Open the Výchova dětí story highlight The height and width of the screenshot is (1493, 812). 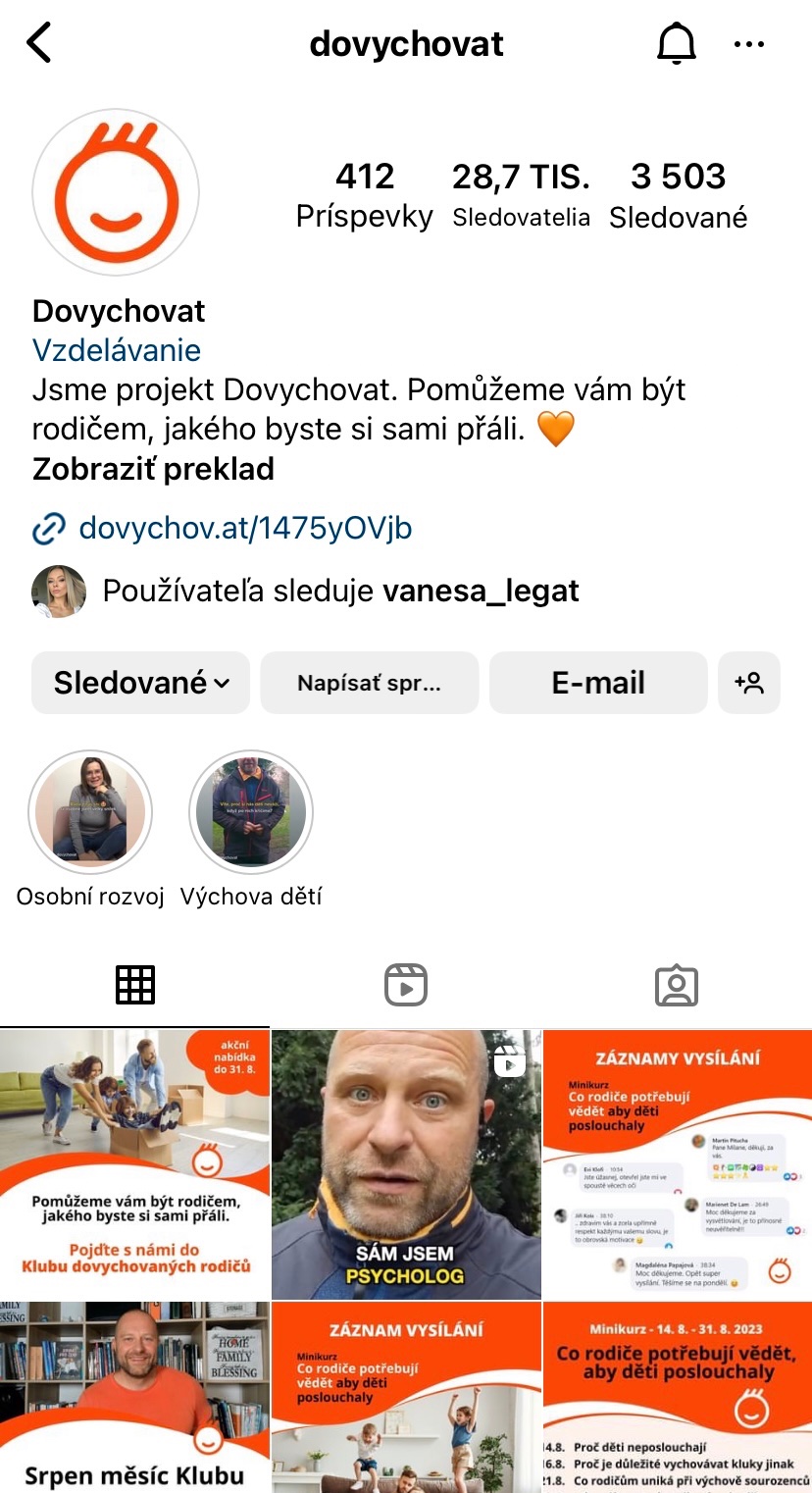(x=251, y=812)
